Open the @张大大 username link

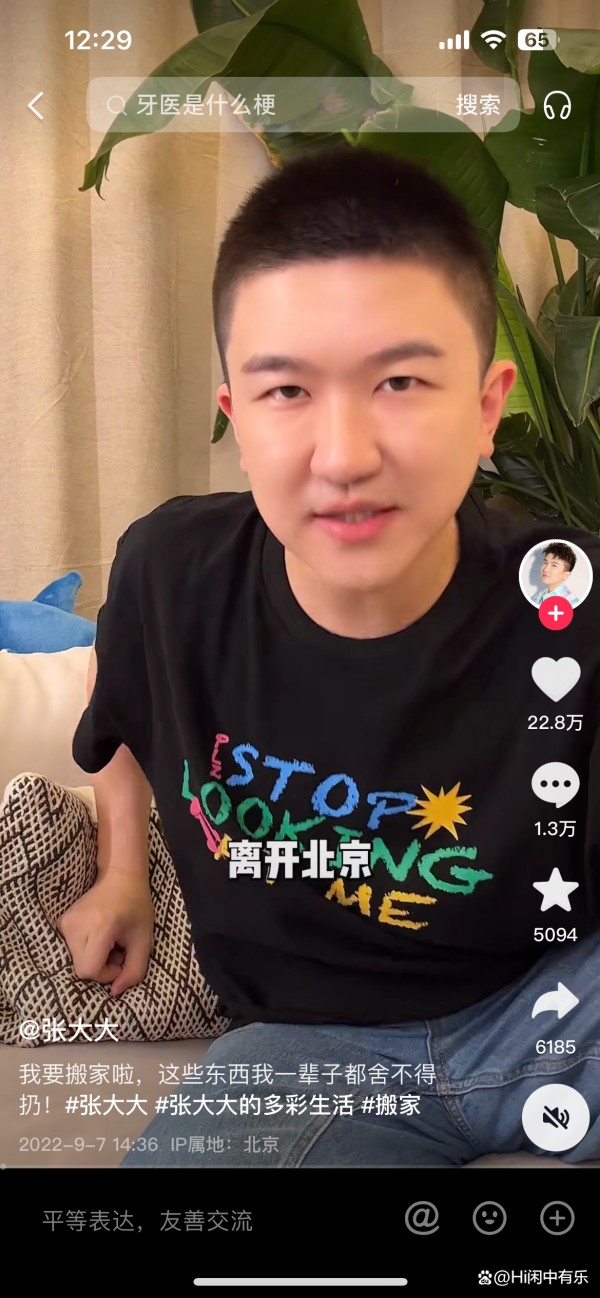coord(68,1029)
